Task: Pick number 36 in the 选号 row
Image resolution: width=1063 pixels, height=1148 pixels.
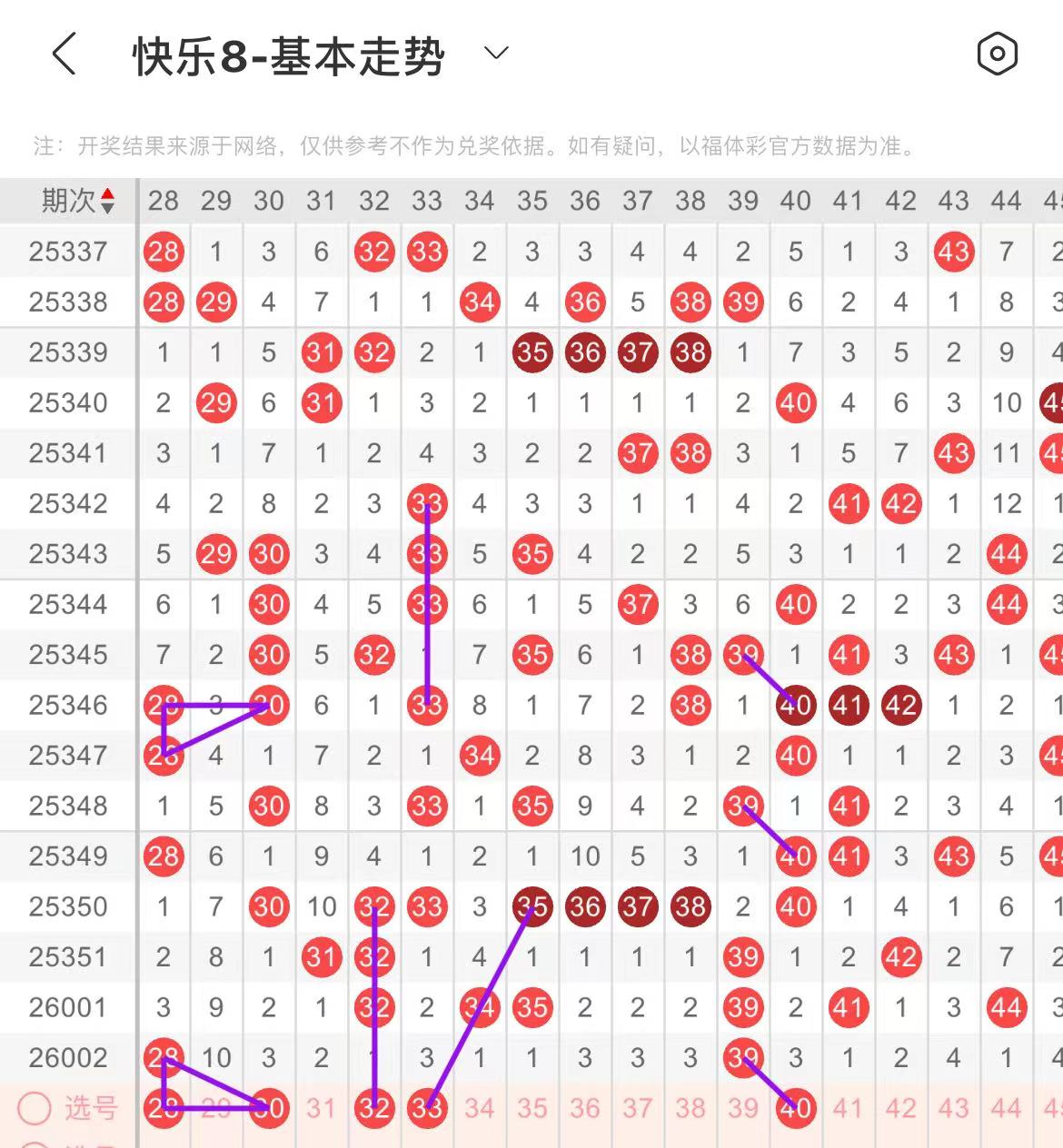Action: click(585, 1108)
